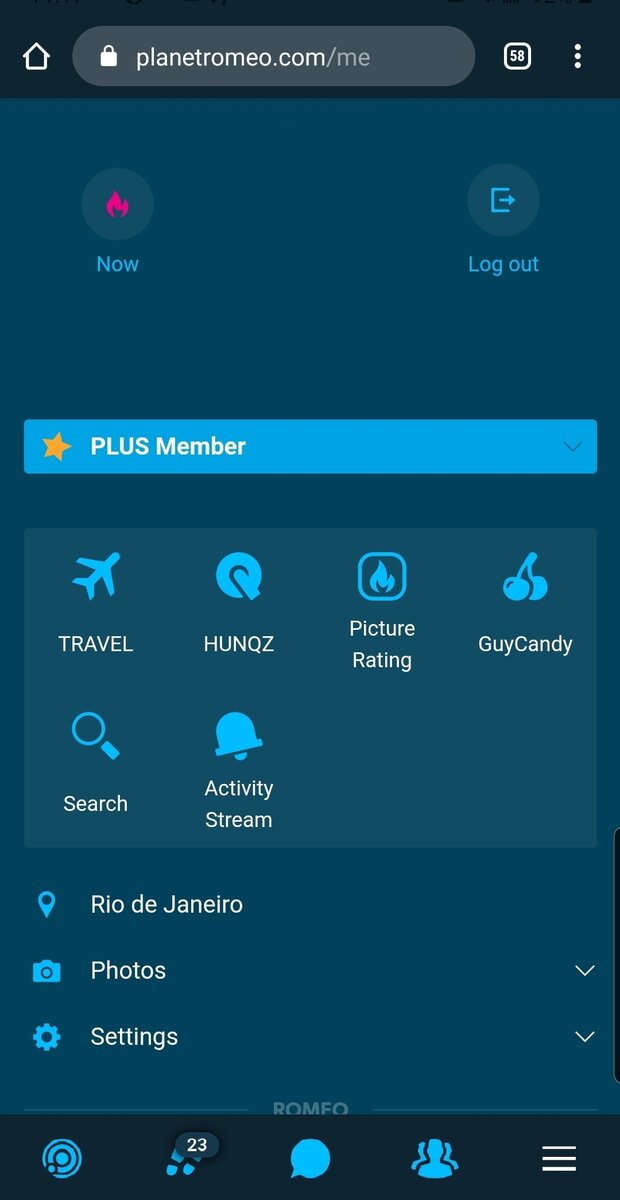Screen dimensions: 620x1200
Task: Open GuyCandy
Action: [525, 603]
